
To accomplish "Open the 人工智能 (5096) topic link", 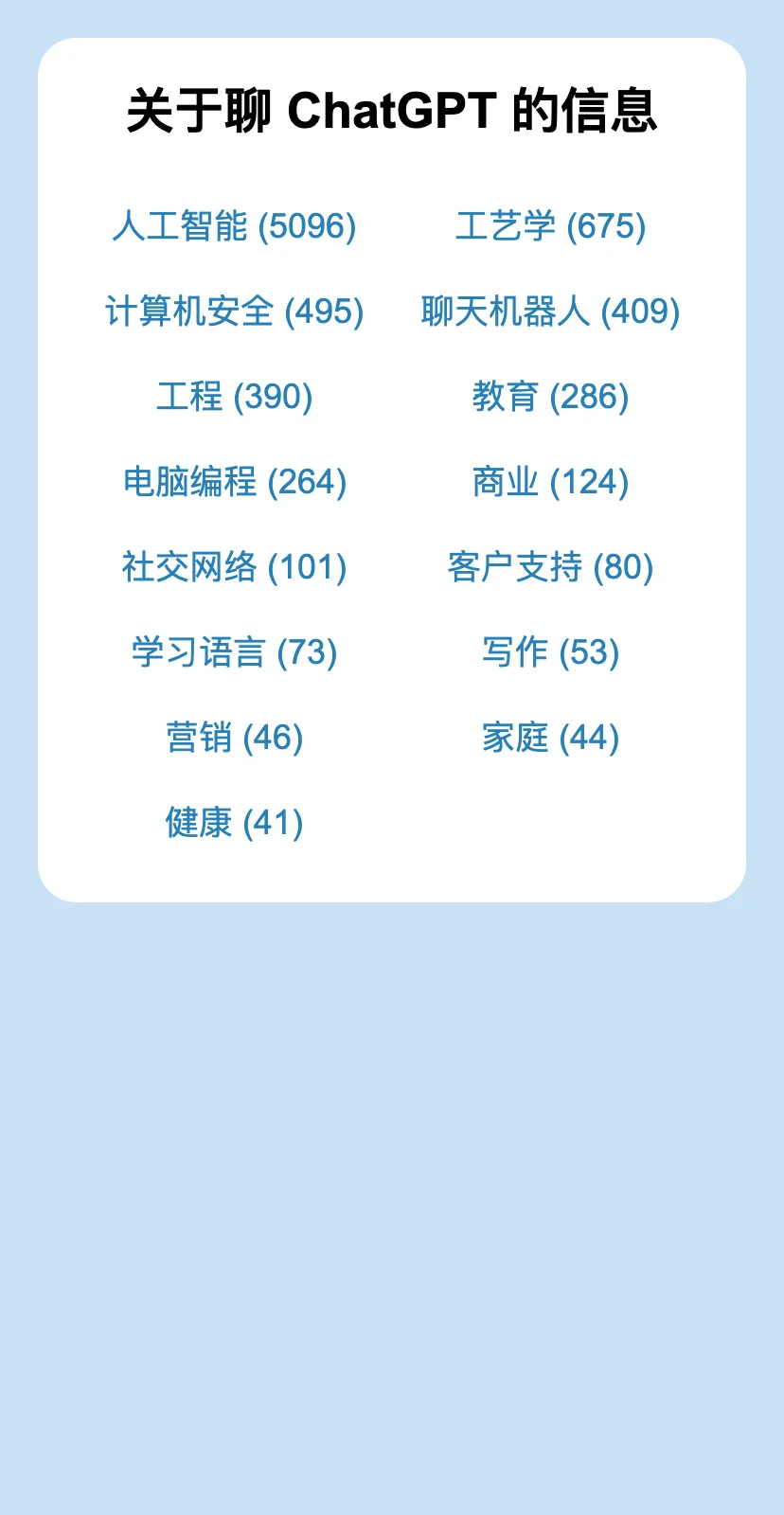I will pos(234,226).
